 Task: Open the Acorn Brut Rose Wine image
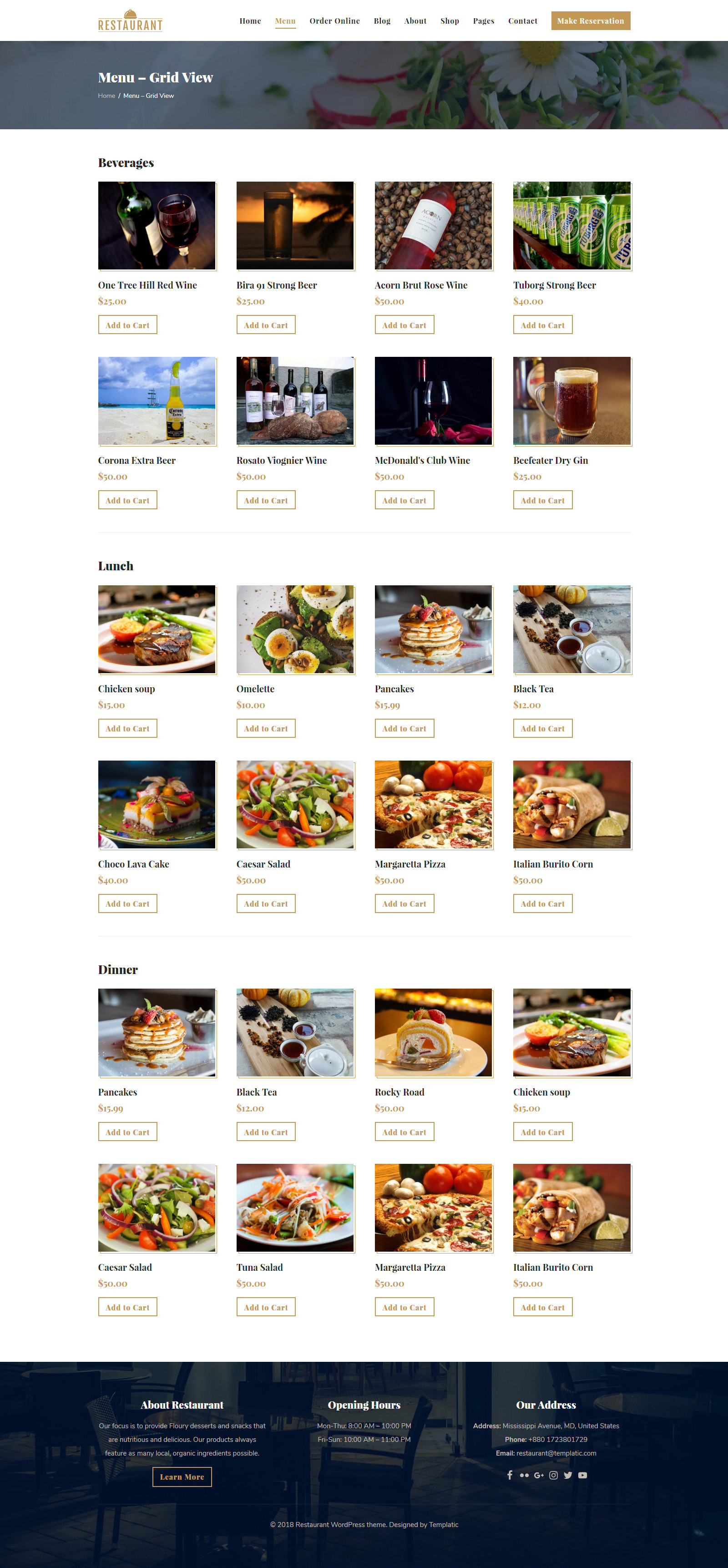(434, 225)
